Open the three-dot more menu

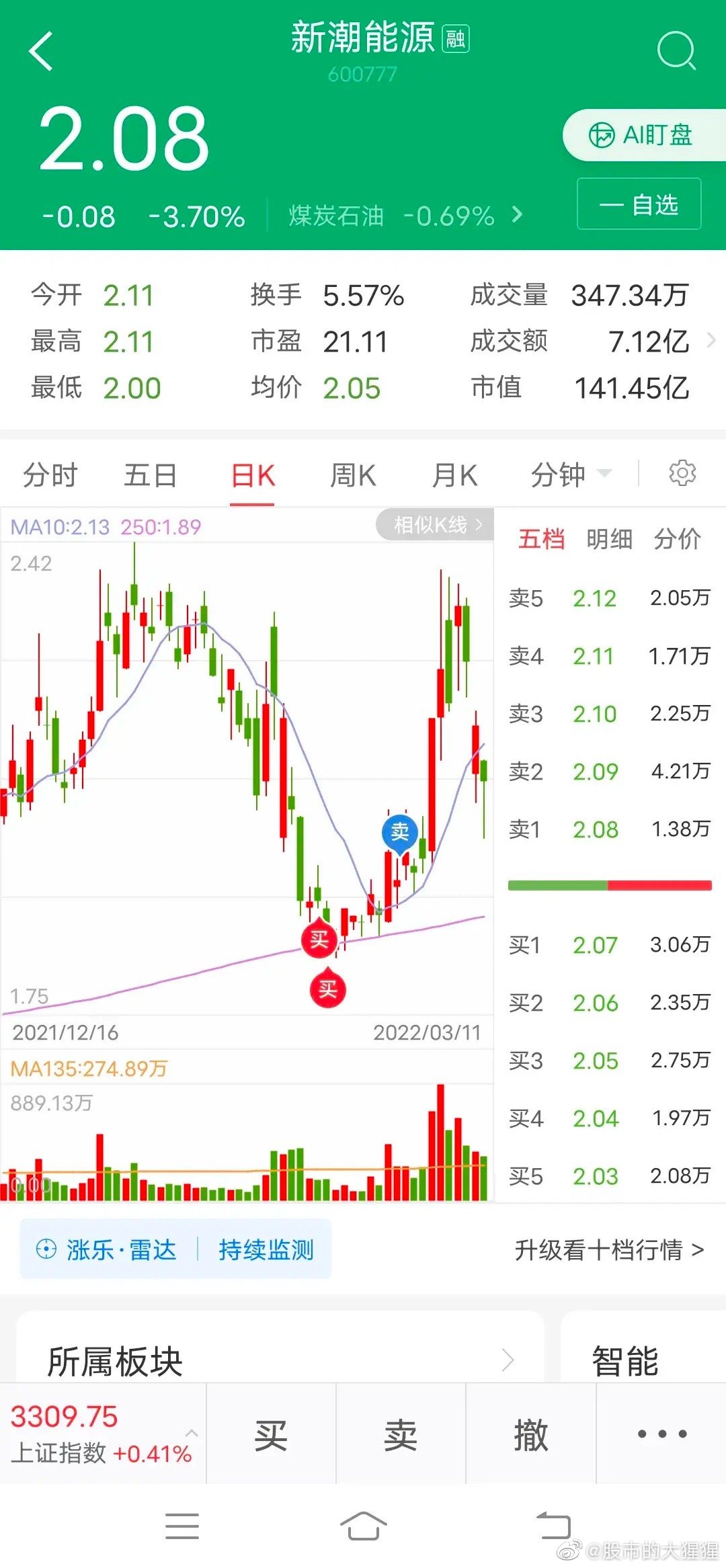[662, 1434]
